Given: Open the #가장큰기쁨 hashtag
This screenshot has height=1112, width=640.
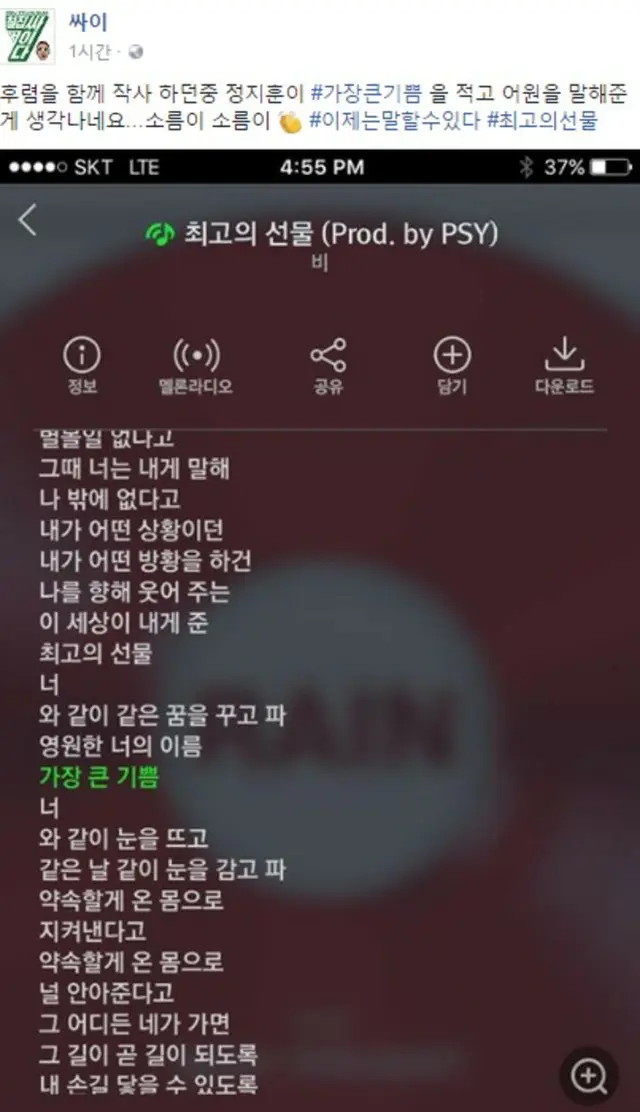Looking at the screenshot, I should 369,92.
